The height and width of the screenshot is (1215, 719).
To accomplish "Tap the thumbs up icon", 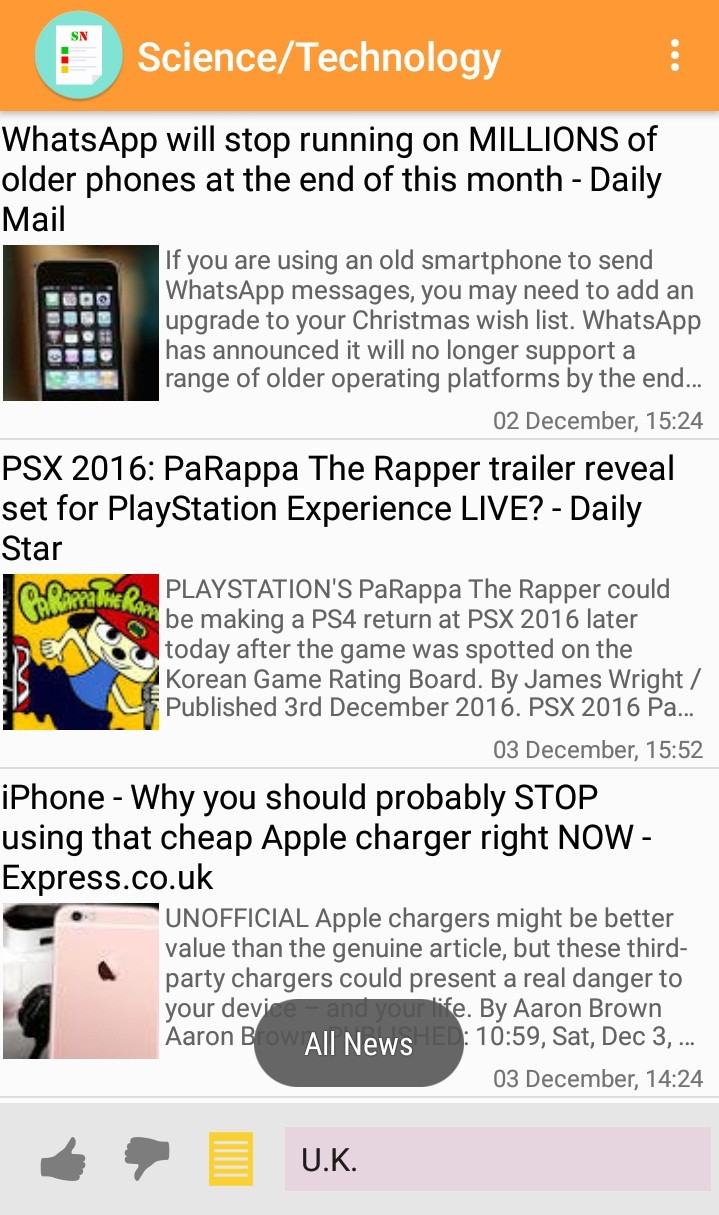I will coord(63,1159).
